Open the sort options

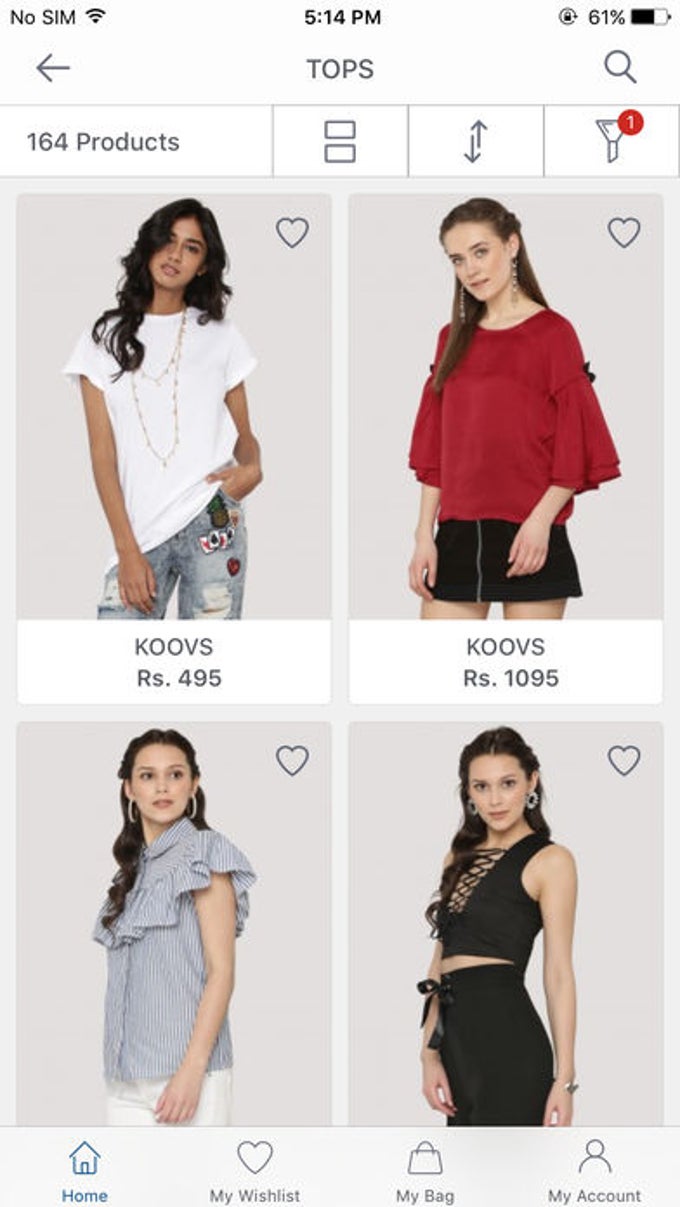[x=476, y=141]
